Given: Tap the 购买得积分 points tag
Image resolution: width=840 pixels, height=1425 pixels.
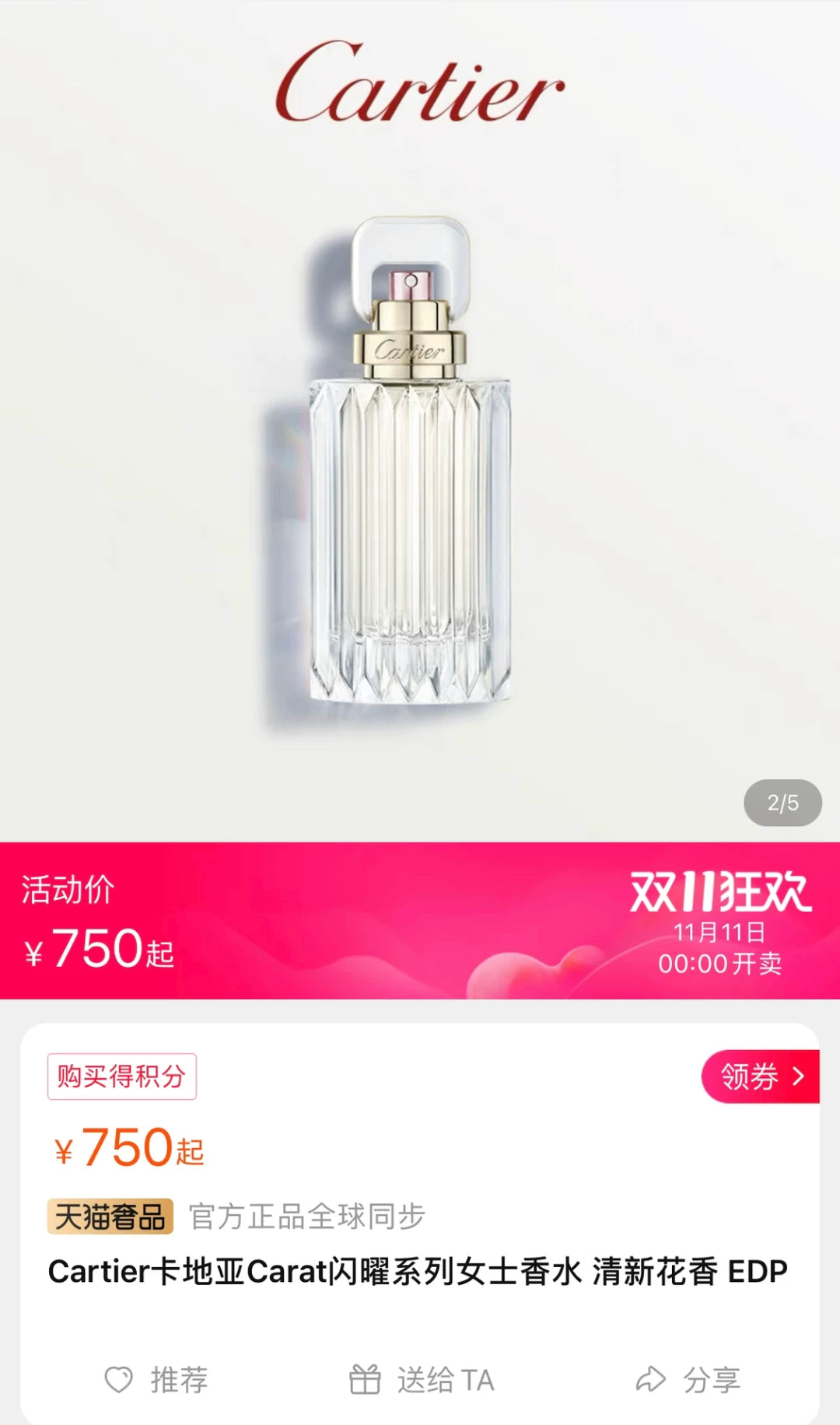Looking at the screenshot, I should pos(122,1077).
